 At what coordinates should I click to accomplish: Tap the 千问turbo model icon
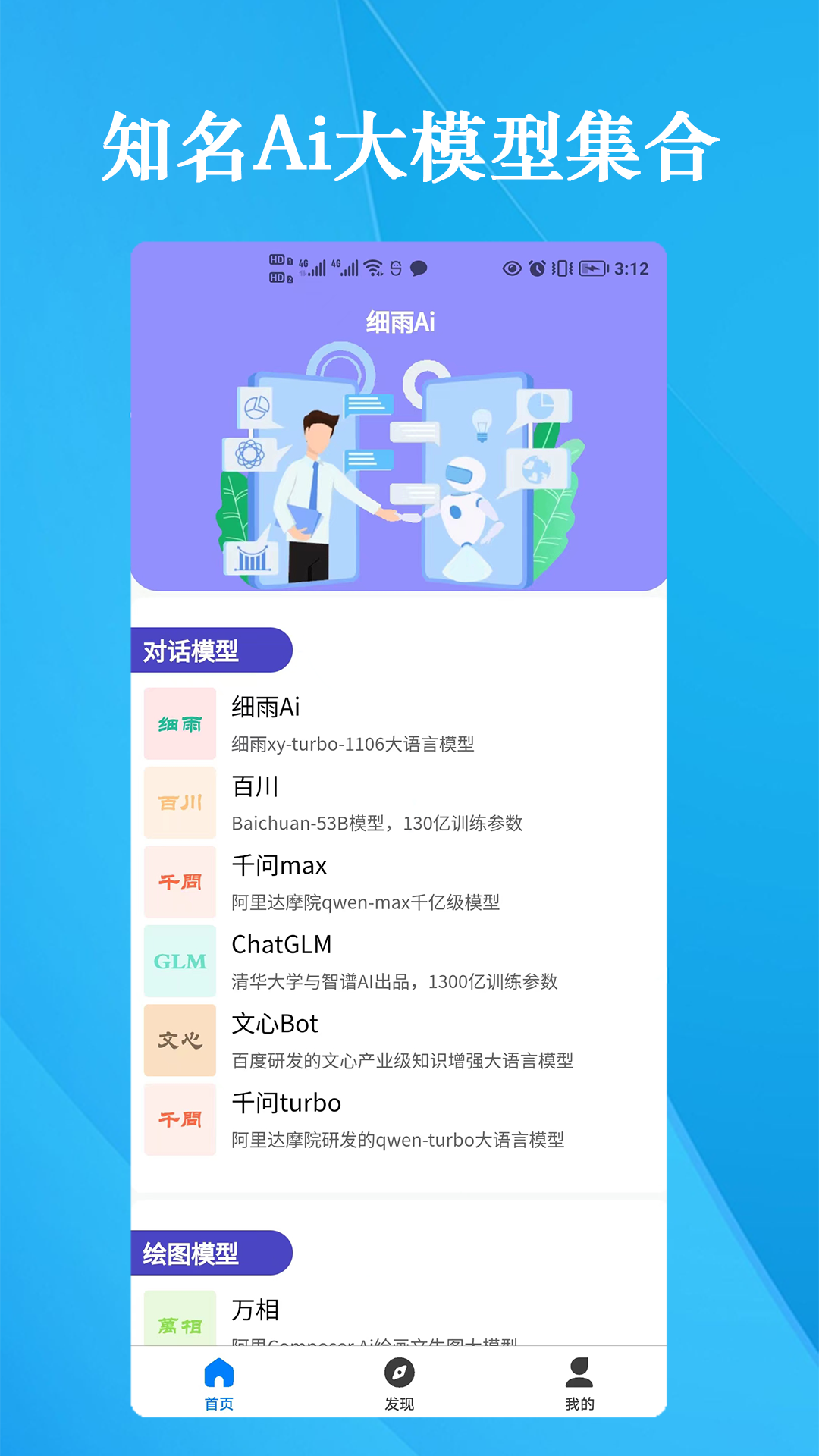click(180, 1119)
